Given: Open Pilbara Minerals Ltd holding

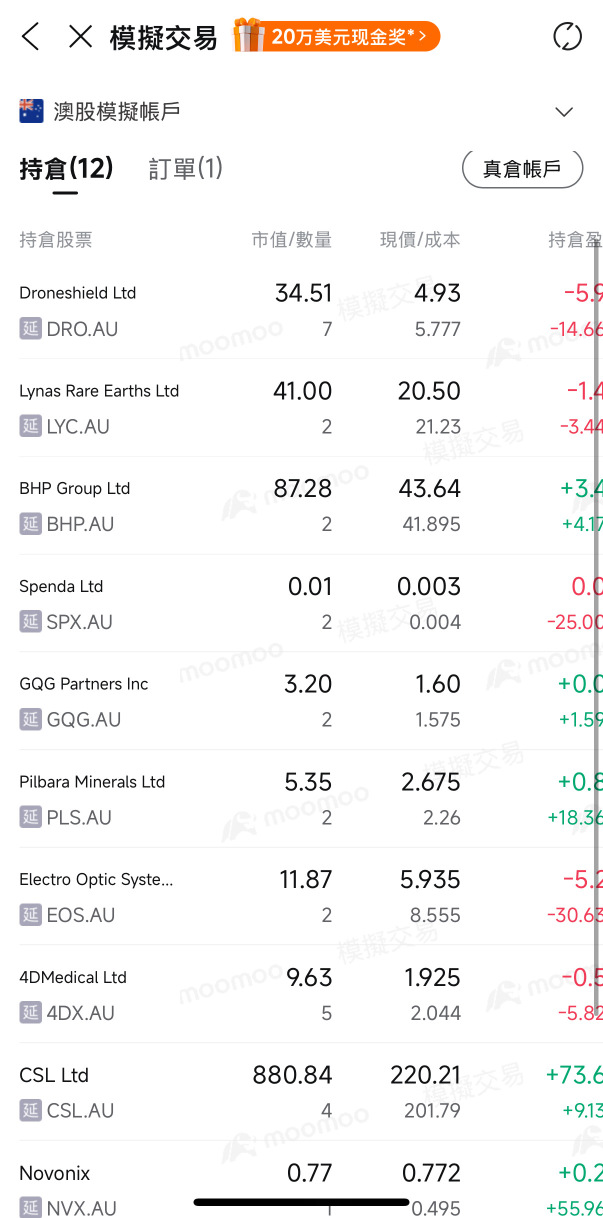Looking at the screenshot, I should [92, 782].
